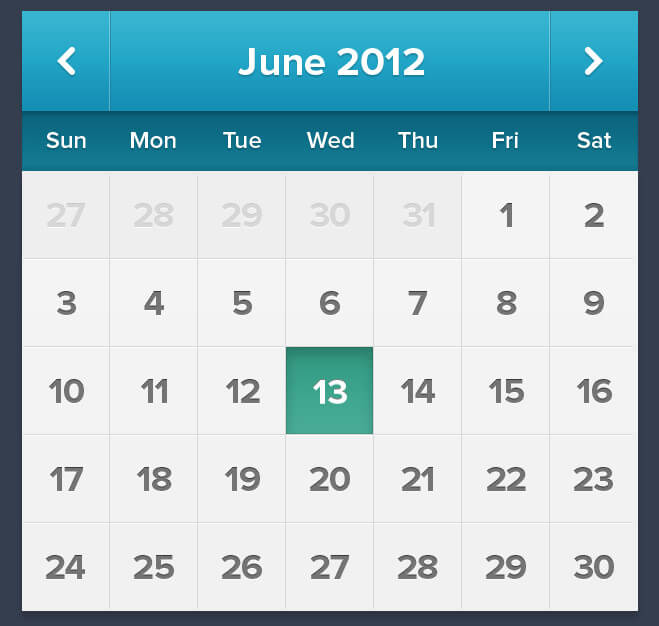
Task: Tap the highlighted date 13
Action: [330, 391]
